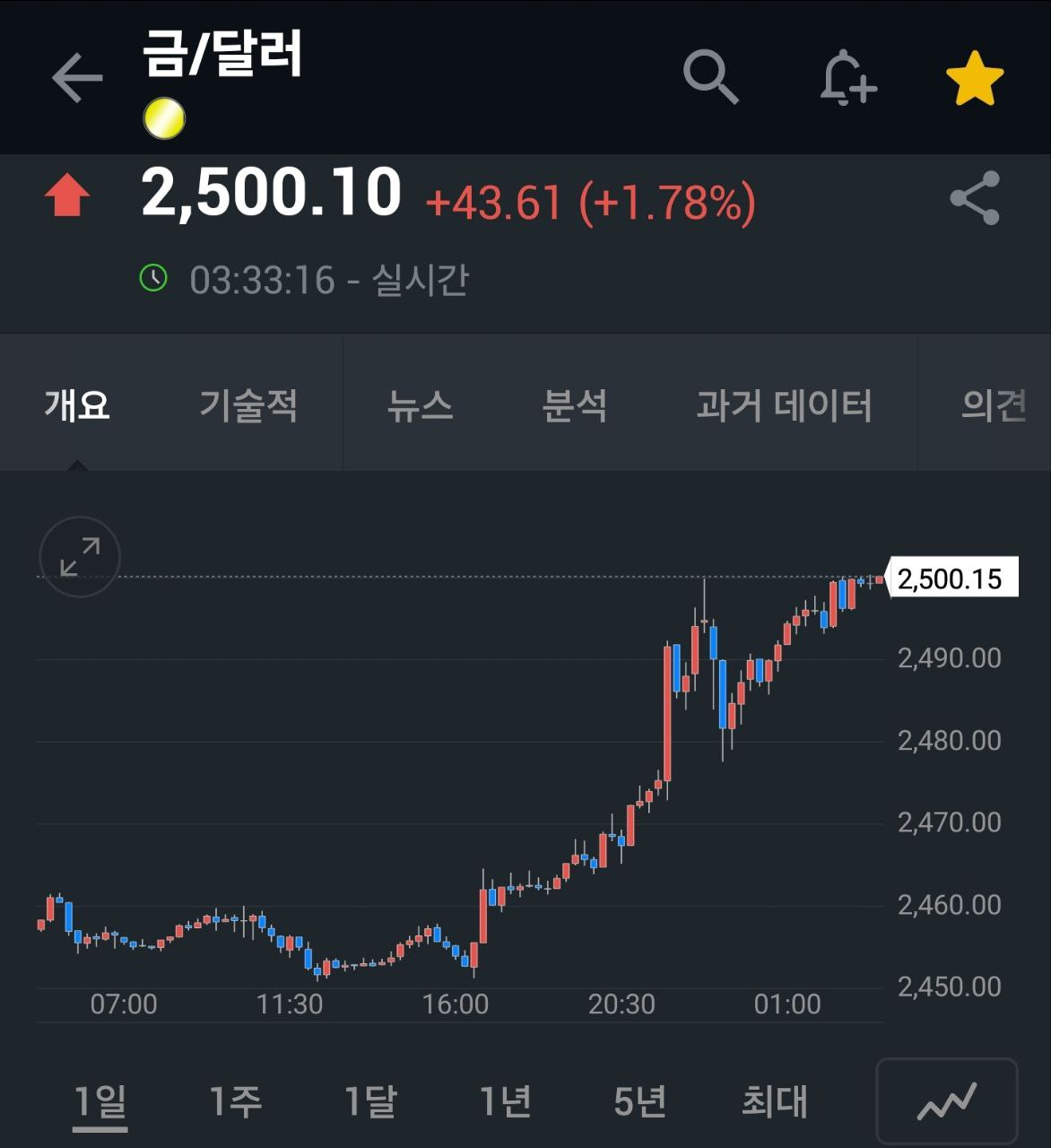Open the 분석 tab
This screenshot has height=1148, width=1051.
575,405
